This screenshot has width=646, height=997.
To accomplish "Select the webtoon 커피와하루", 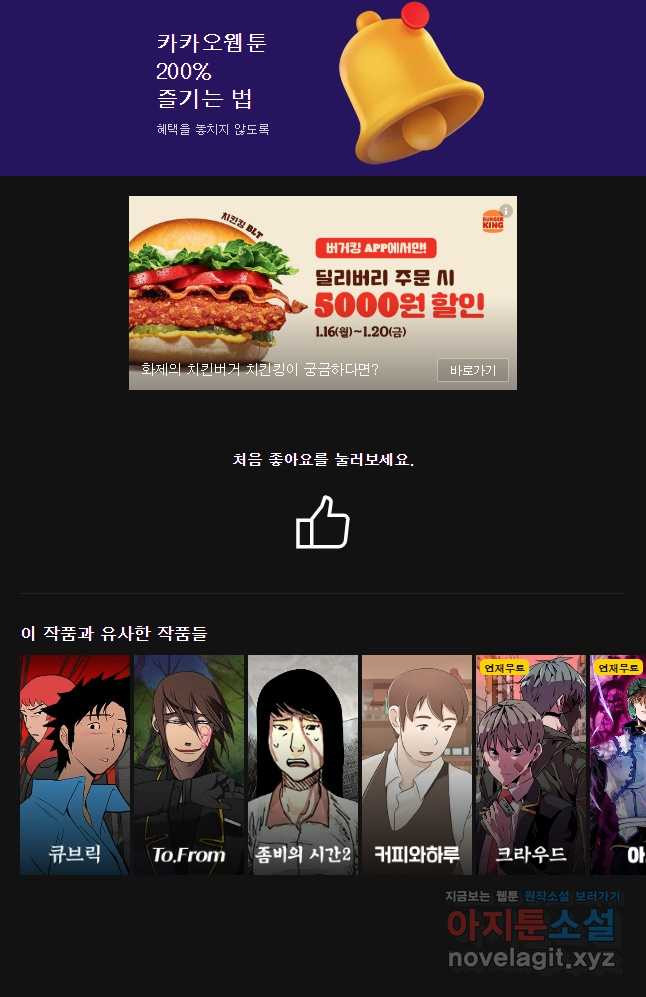I will (x=417, y=765).
